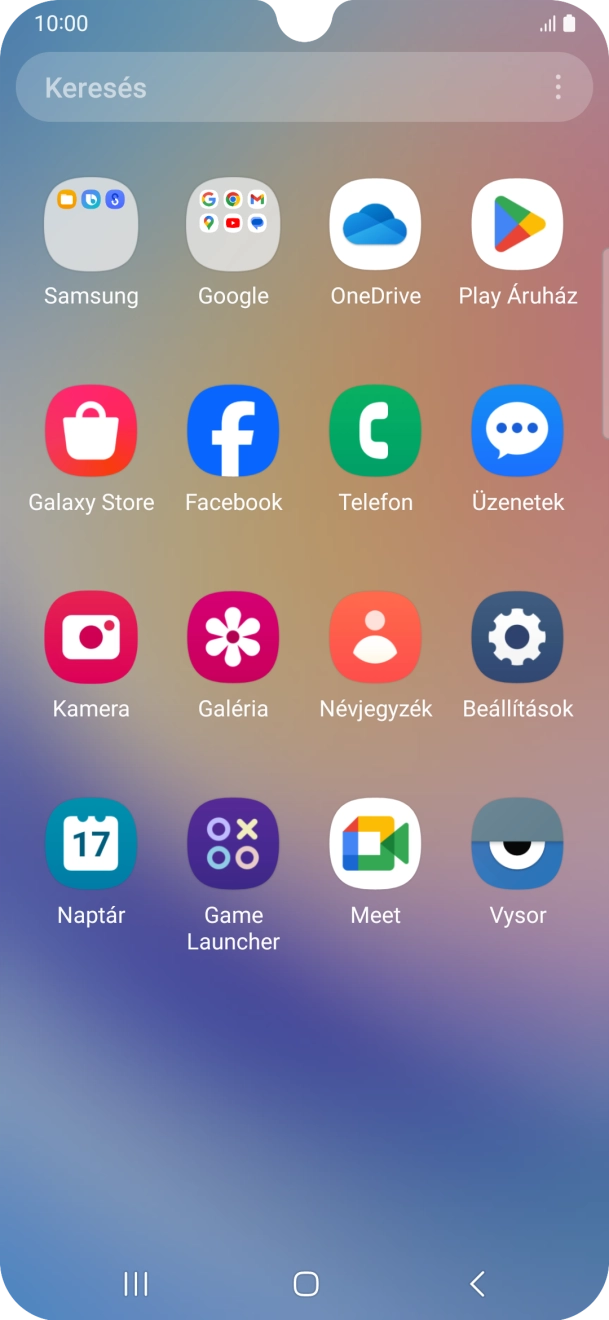Open the three-dot overflow menu
609x1320 pixels.
558,87
